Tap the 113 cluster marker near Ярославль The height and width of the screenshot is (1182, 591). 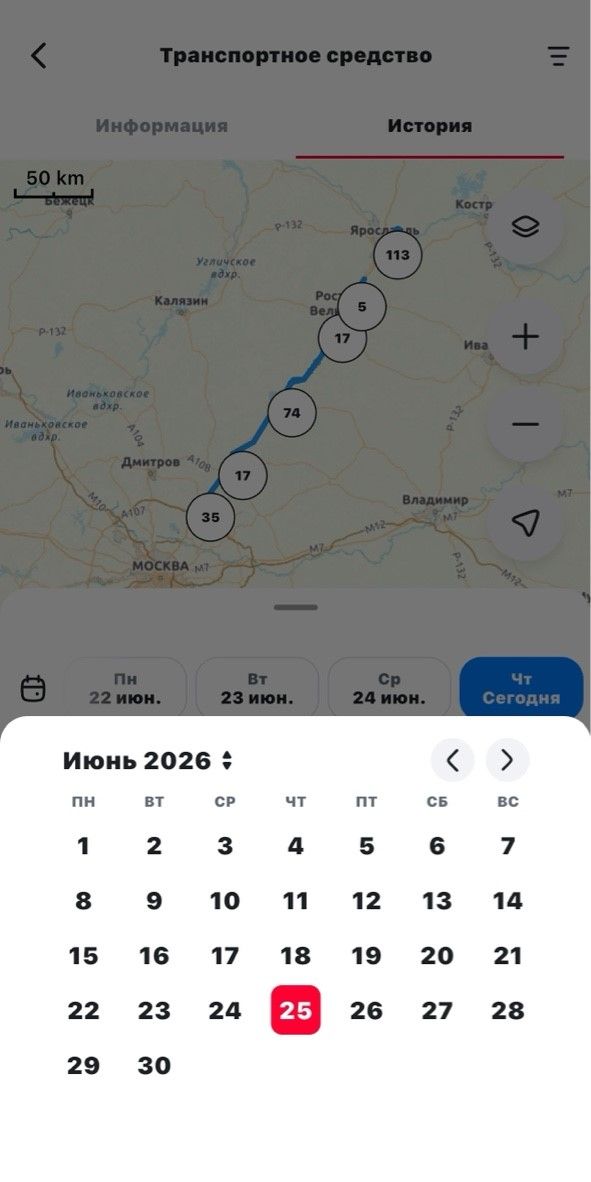click(397, 255)
